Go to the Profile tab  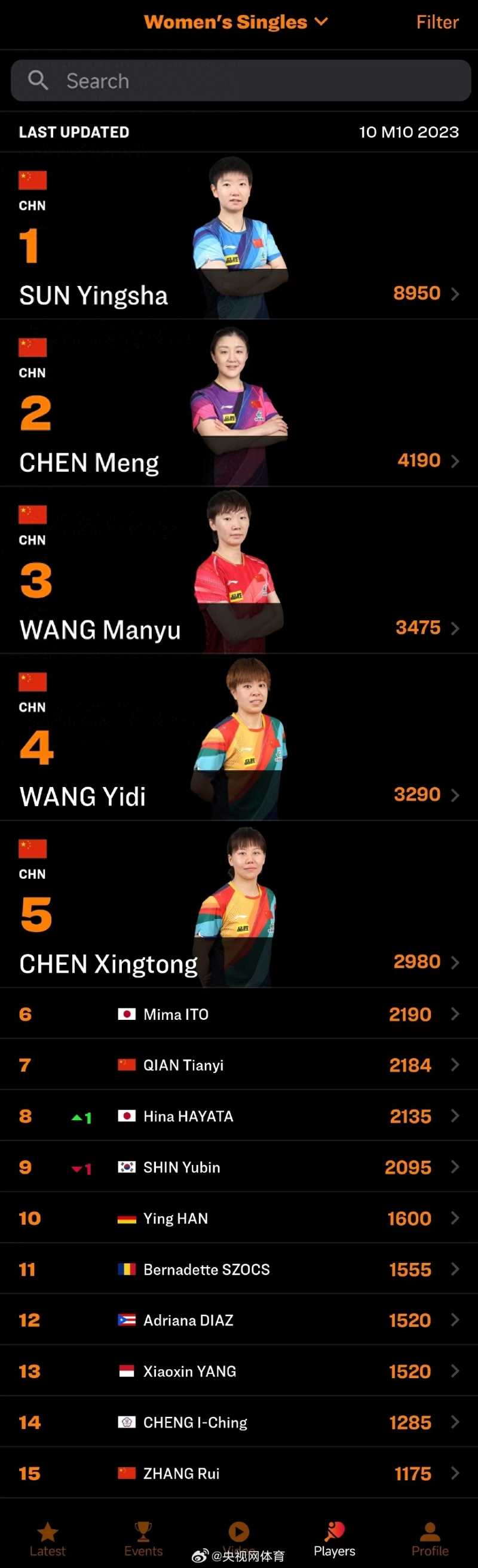[x=430, y=1539]
